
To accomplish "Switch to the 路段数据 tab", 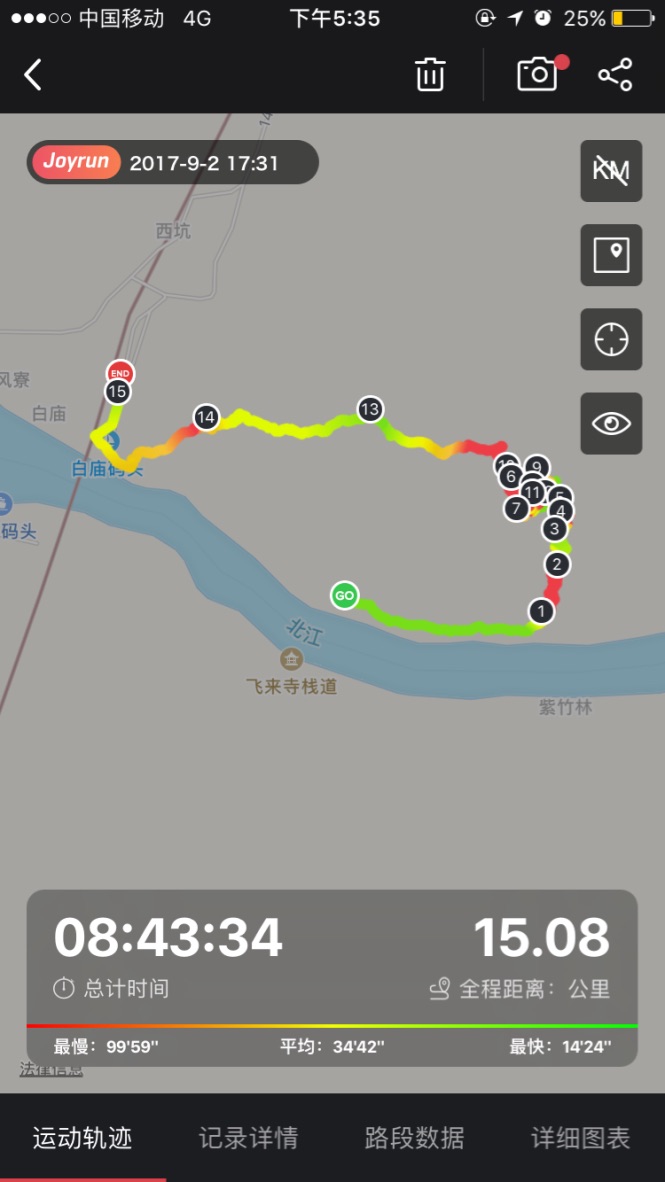I will pos(414,1138).
